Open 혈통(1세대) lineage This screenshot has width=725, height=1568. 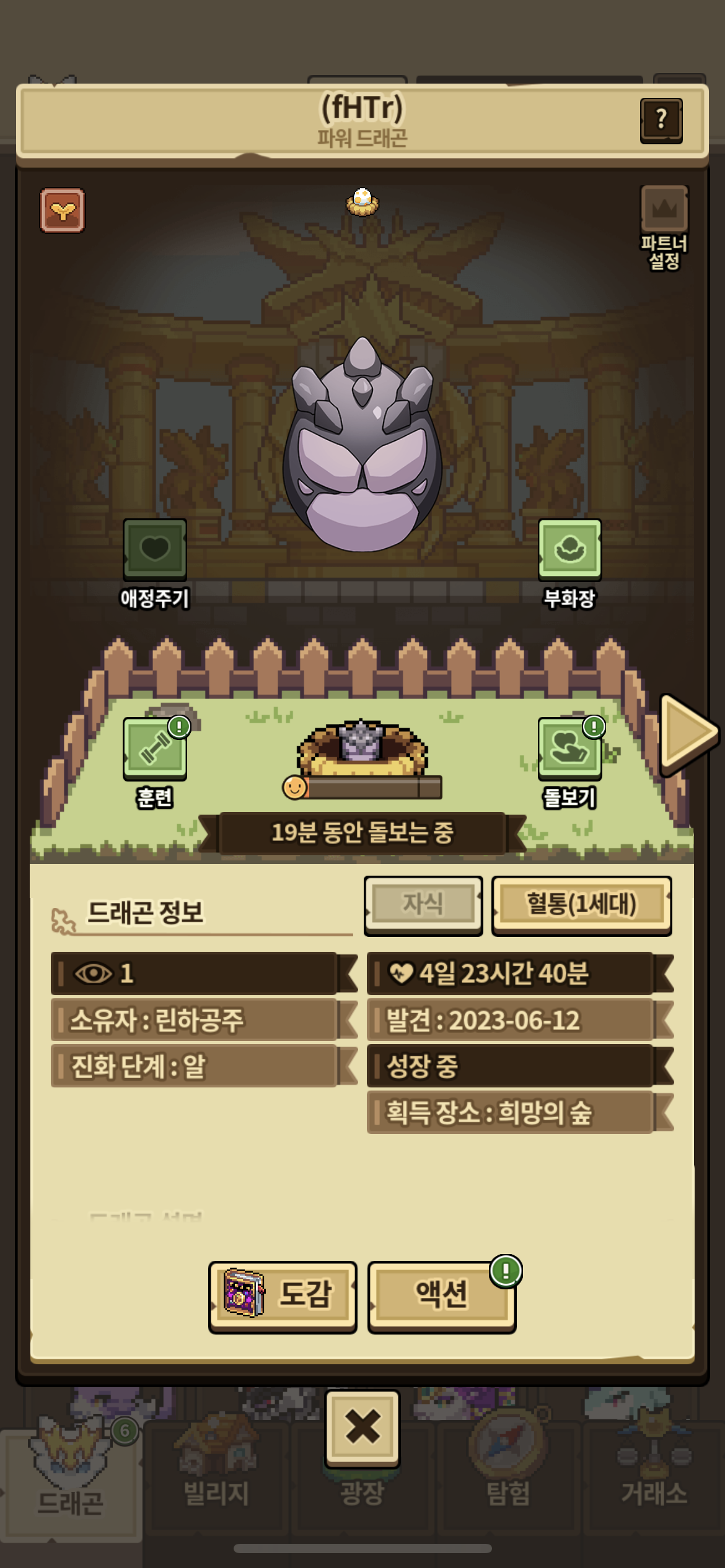(x=581, y=904)
